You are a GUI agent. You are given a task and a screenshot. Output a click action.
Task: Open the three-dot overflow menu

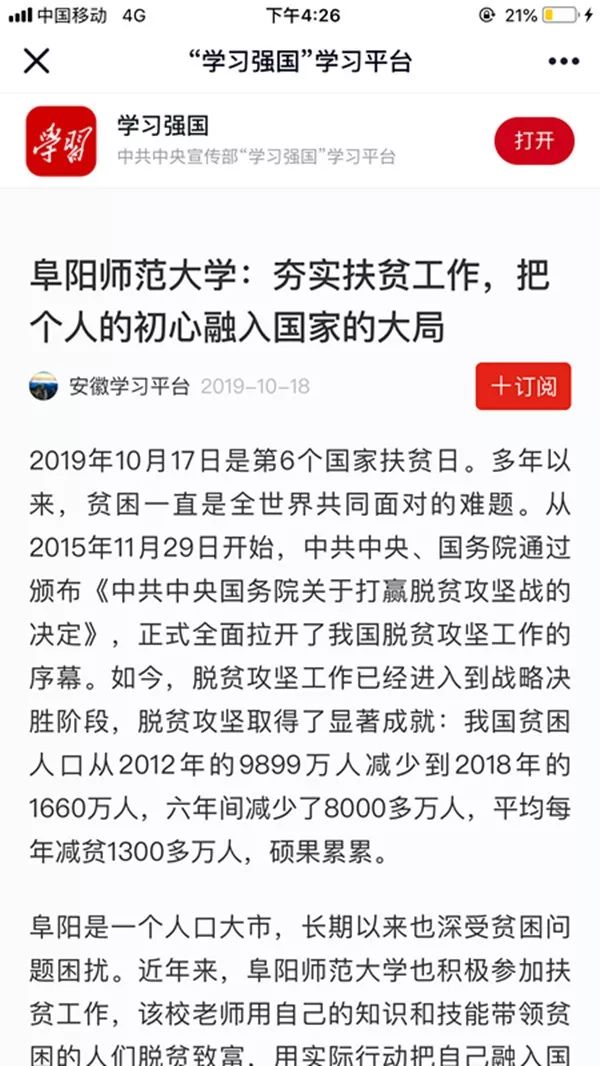coord(563,62)
